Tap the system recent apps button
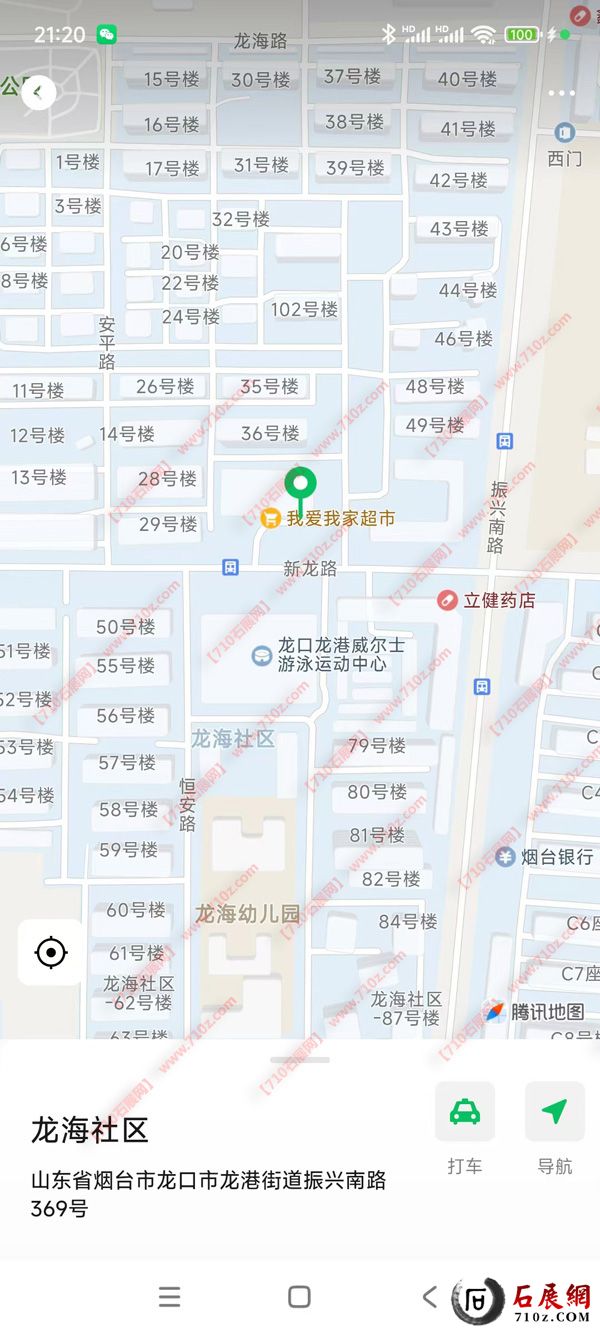Viewport: 600px width, 1333px height. (170, 1297)
